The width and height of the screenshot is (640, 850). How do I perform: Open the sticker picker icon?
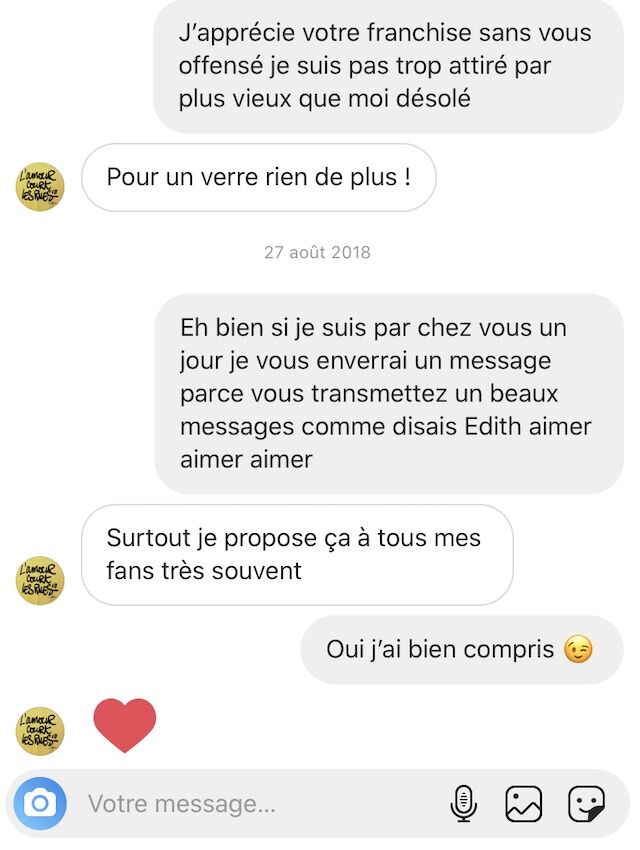pyautogui.click(x=586, y=803)
